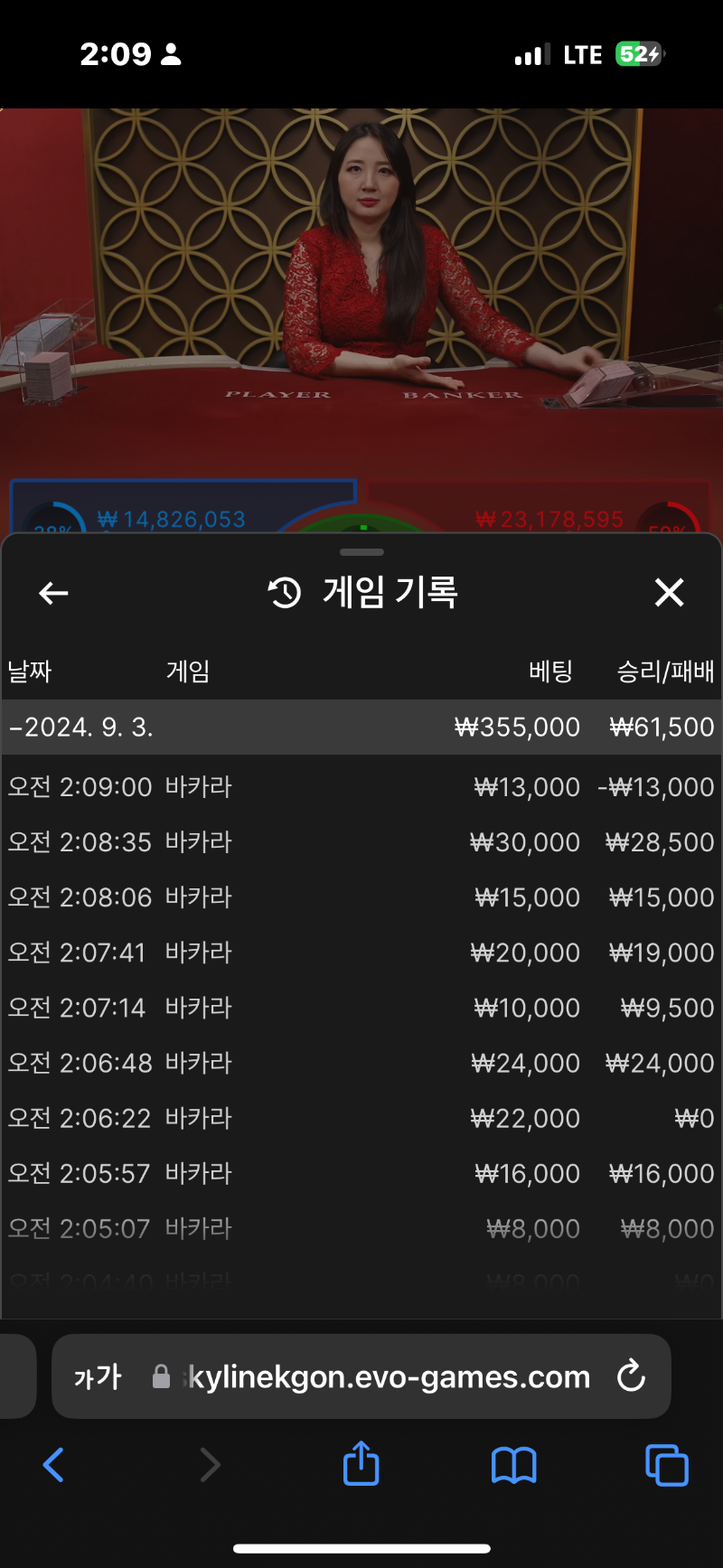This screenshot has height=1568, width=723.
Task: Open Safari bookmarks
Action: pos(513,1465)
